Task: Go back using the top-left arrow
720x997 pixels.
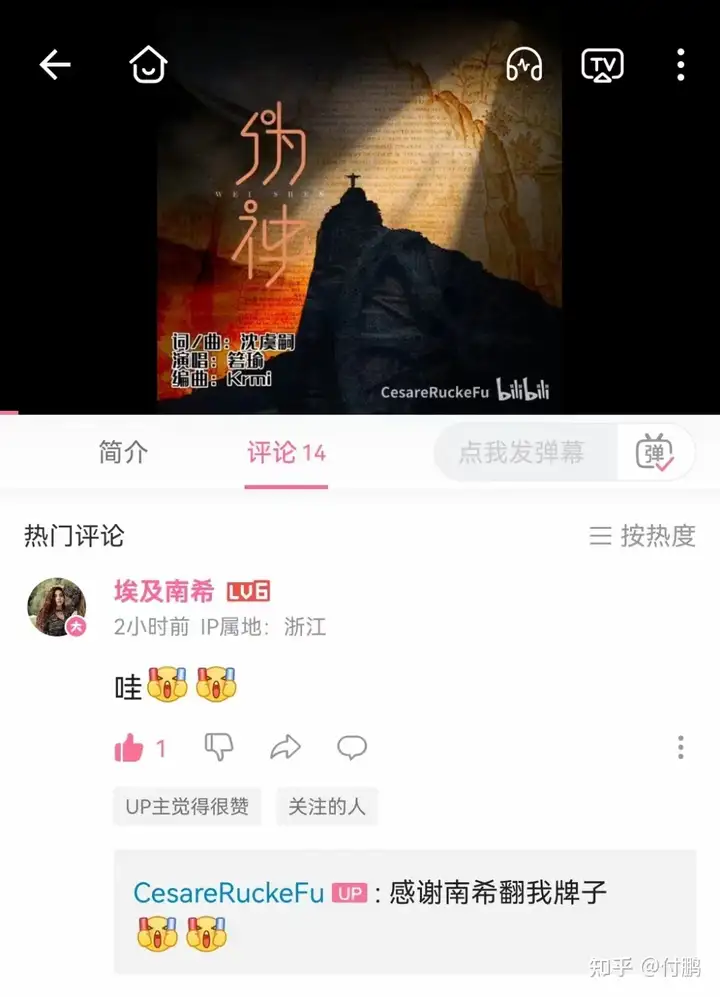Action: pos(55,66)
